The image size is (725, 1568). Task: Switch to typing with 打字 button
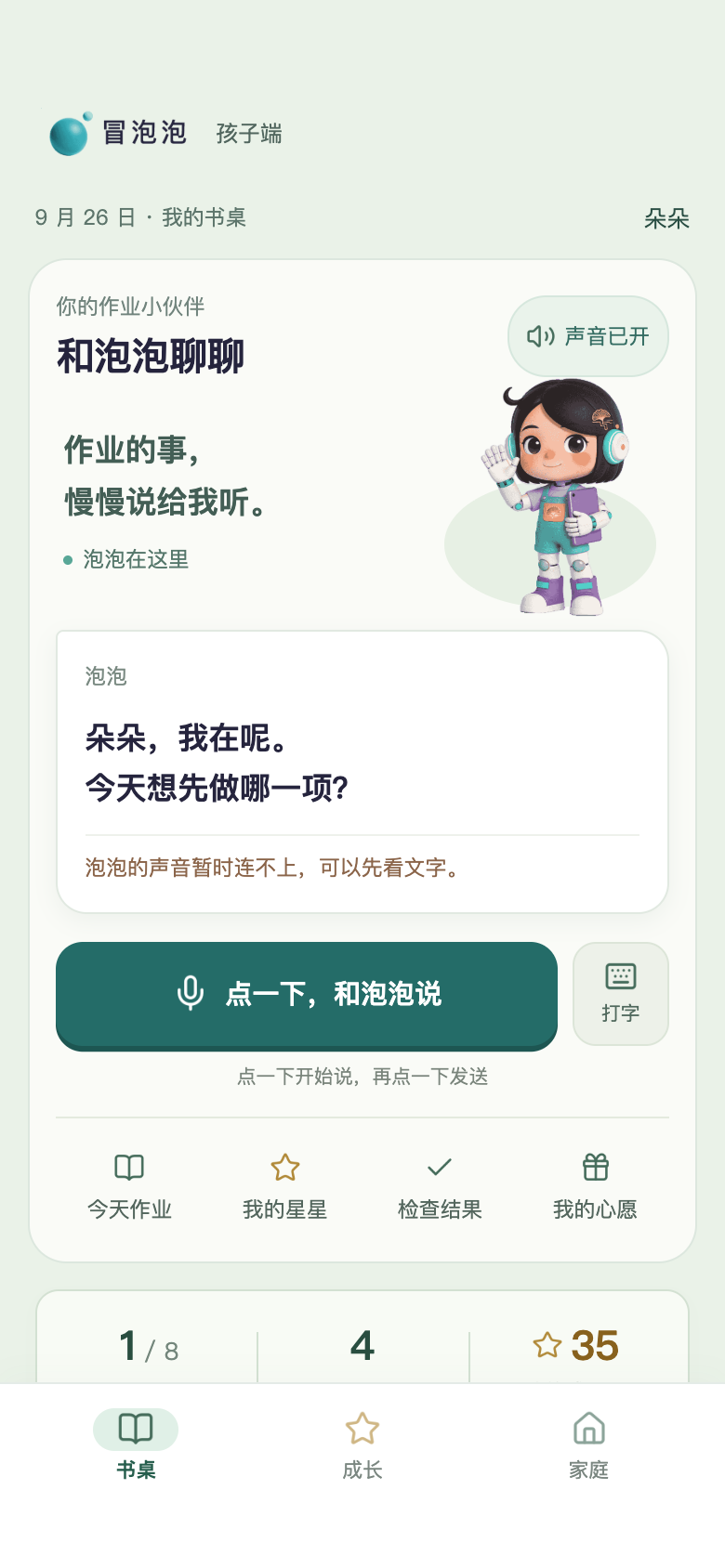click(x=621, y=994)
